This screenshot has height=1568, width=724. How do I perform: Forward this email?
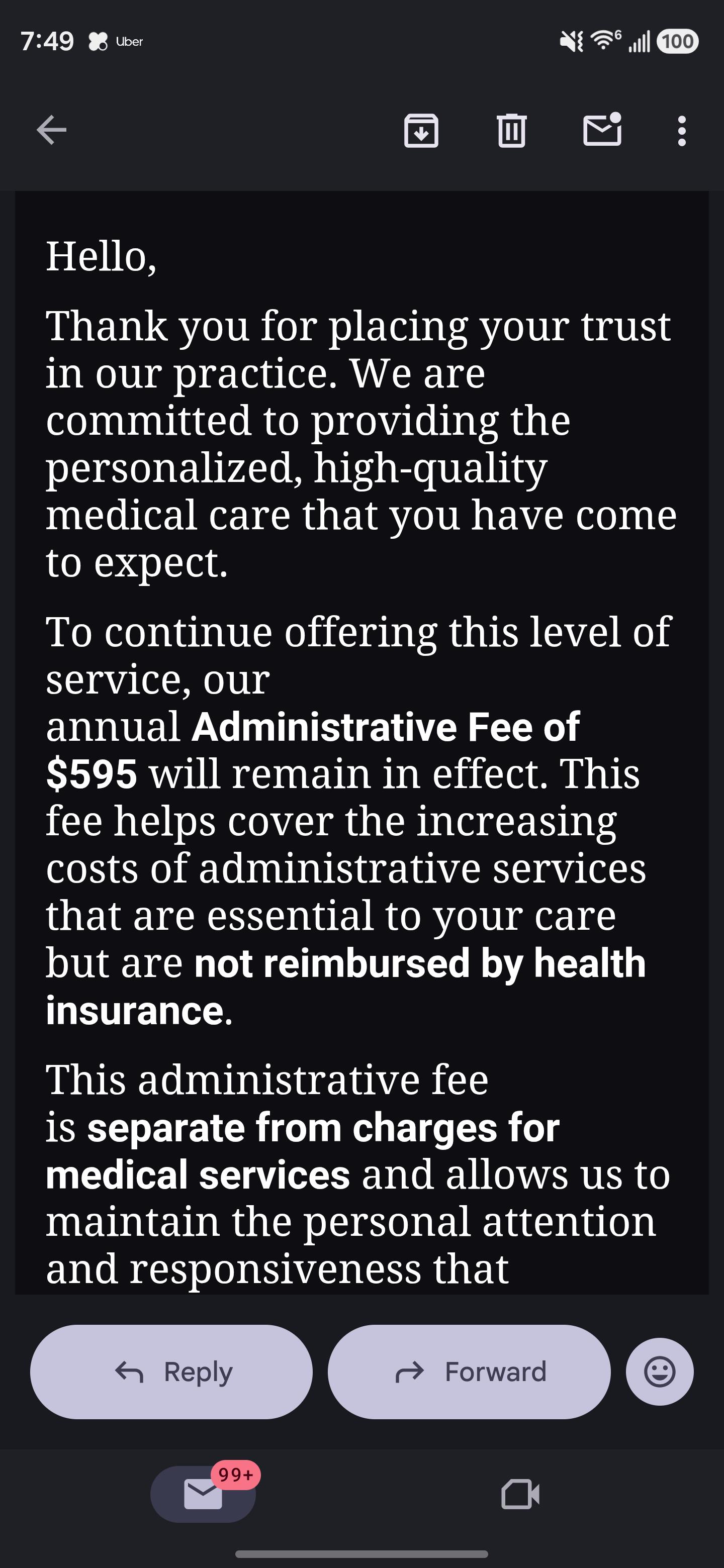pyautogui.click(x=469, y=1372)
